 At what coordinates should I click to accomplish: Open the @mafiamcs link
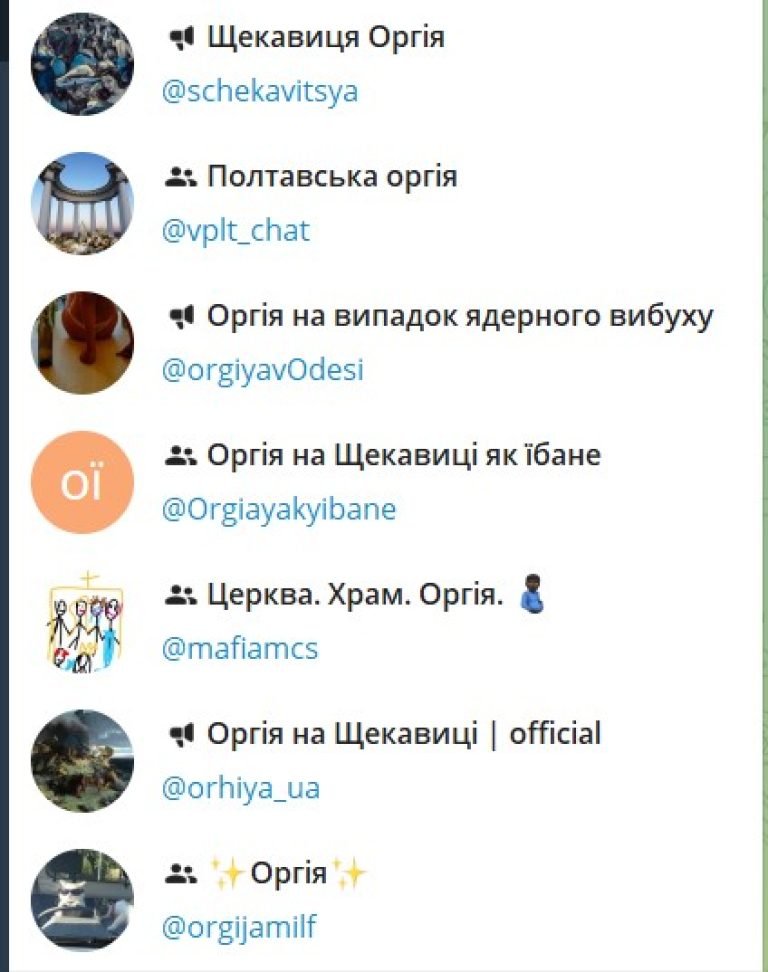(239, 647)
